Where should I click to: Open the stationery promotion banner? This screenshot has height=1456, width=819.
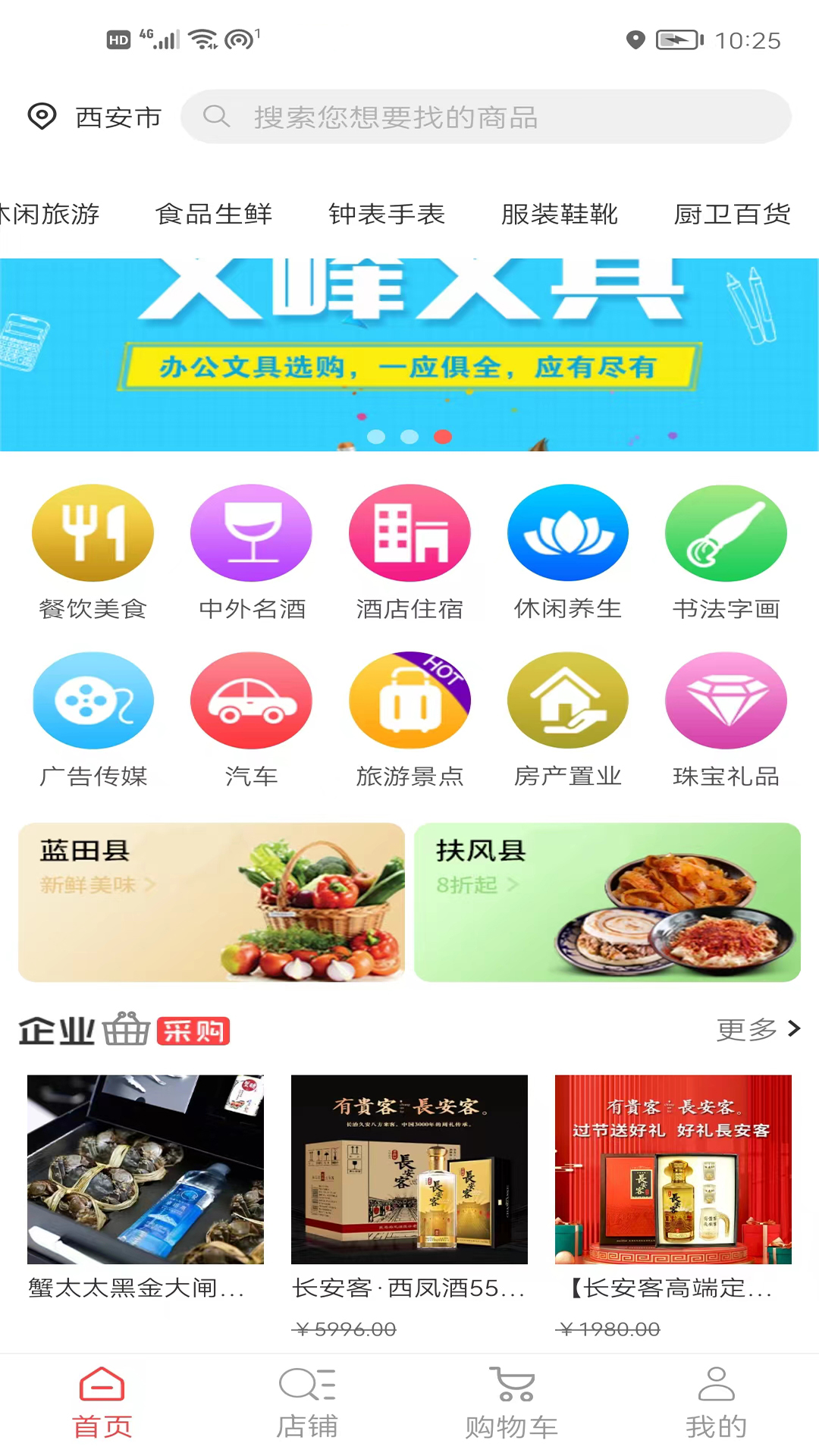(x=409, y=355)
